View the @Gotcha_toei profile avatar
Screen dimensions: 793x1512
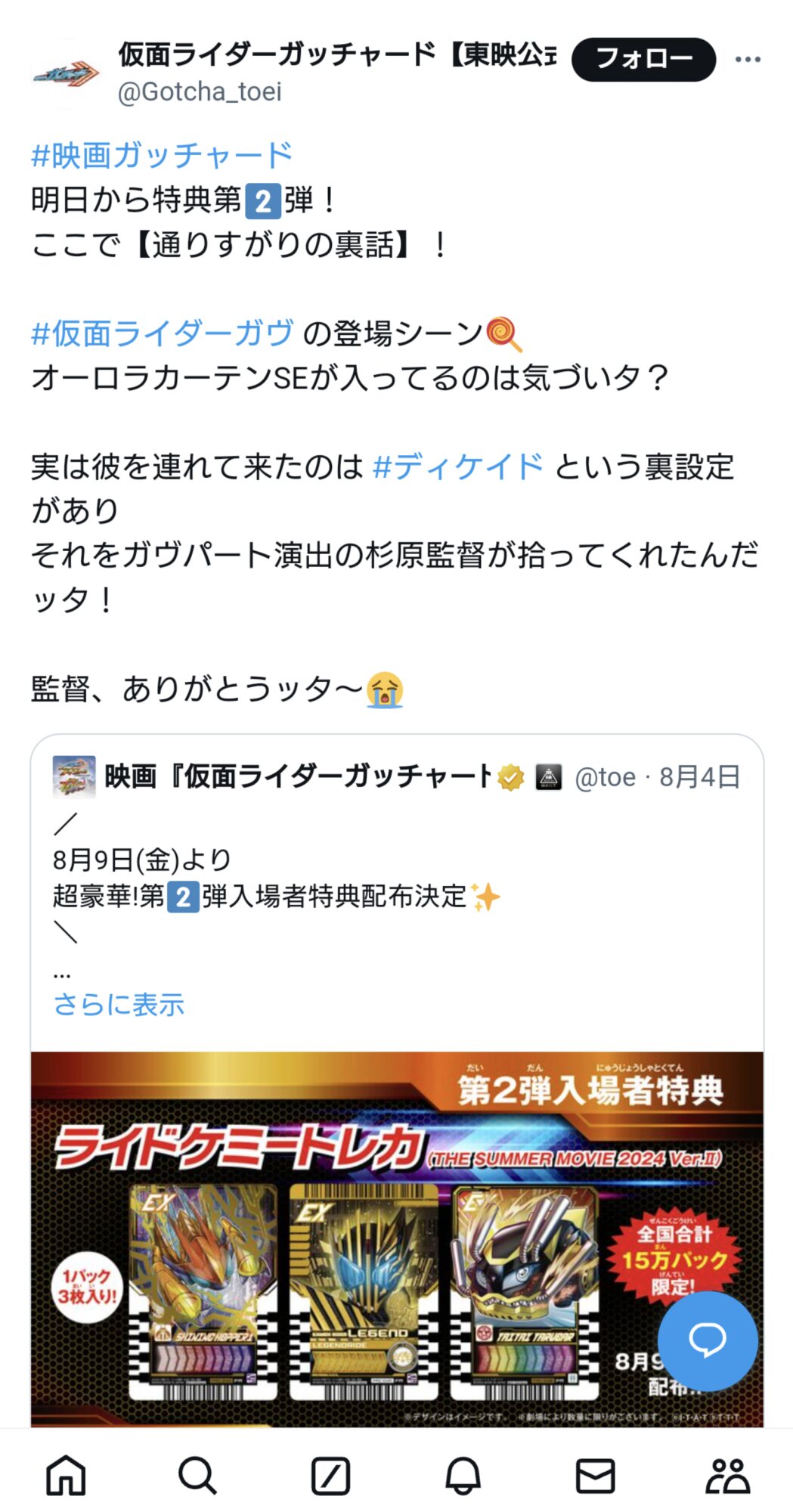pos(66,74)
